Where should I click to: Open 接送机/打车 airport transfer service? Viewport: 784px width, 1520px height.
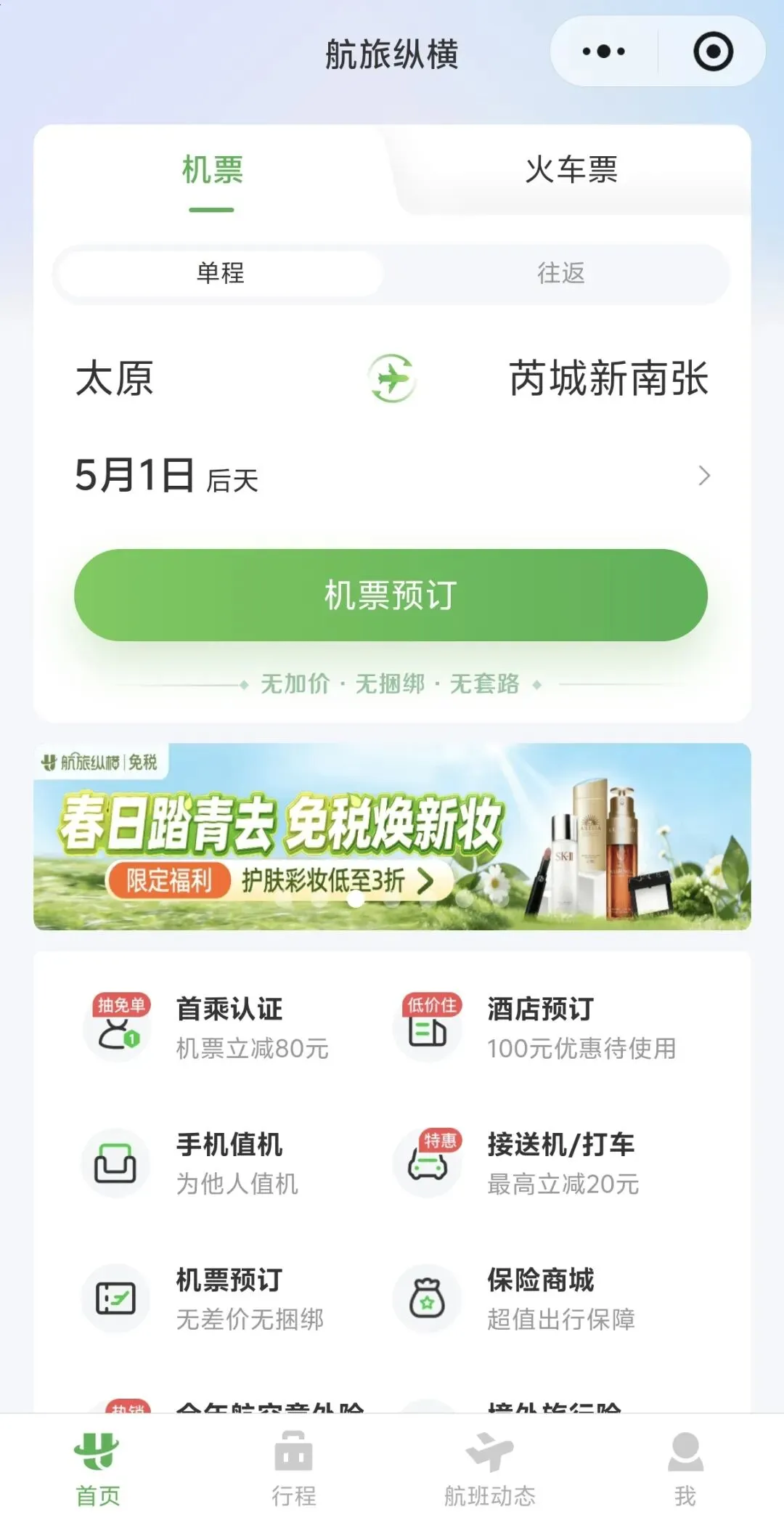pyautogui.click(x=517, y=1163)
